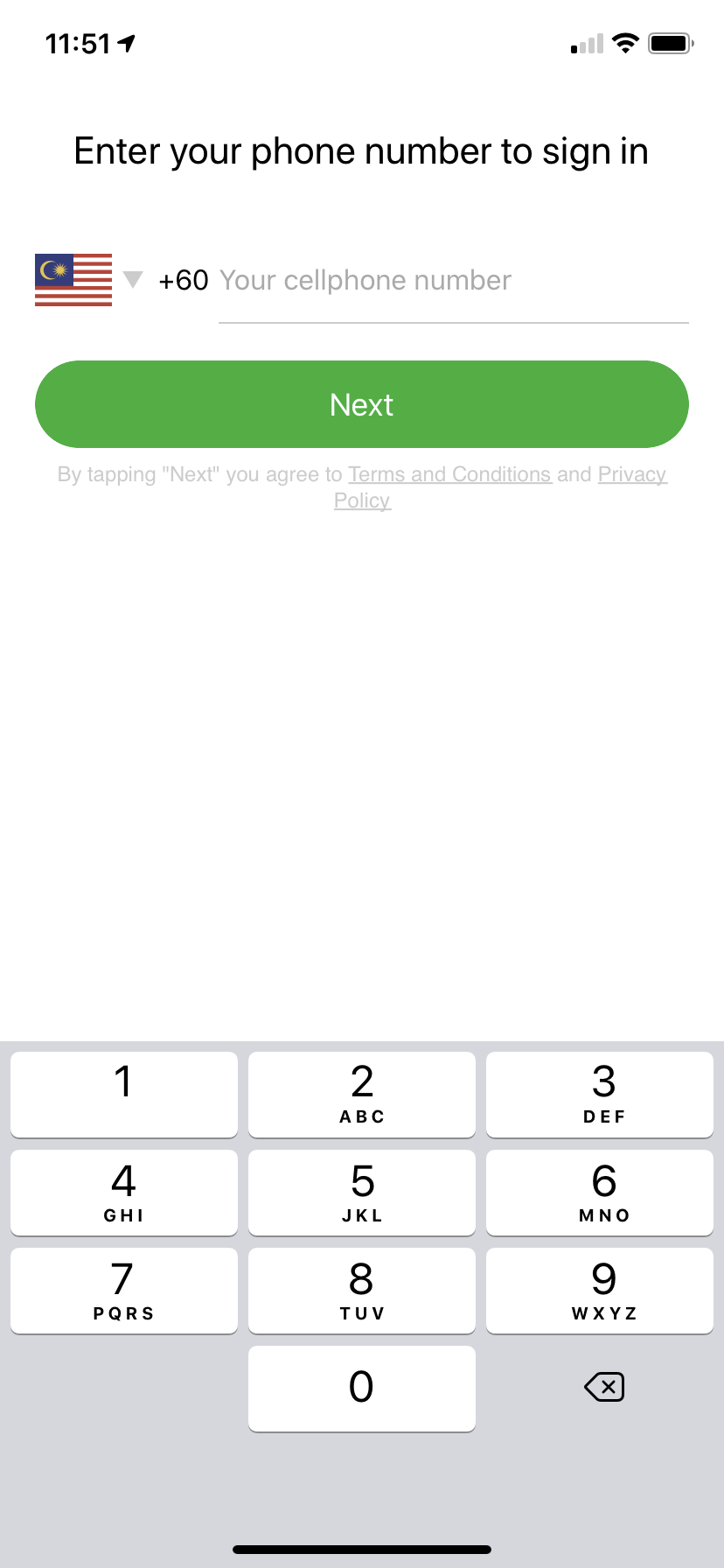
Task: Open the Privacy Policy link
Action: coord(631,475)
